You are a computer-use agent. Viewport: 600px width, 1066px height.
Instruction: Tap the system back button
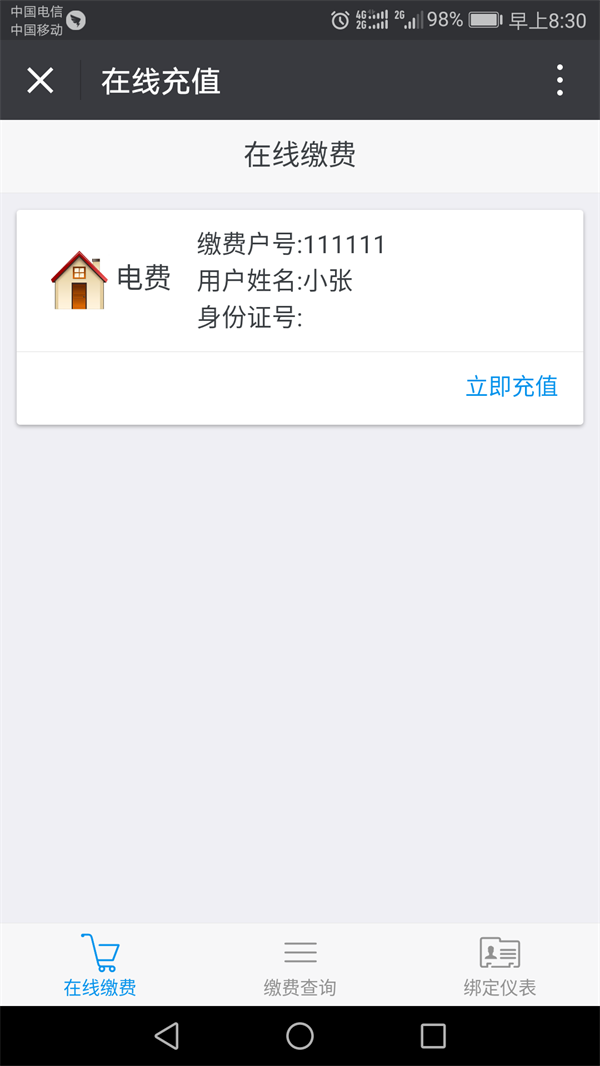pyautogui.click(x=166, y=1036)
